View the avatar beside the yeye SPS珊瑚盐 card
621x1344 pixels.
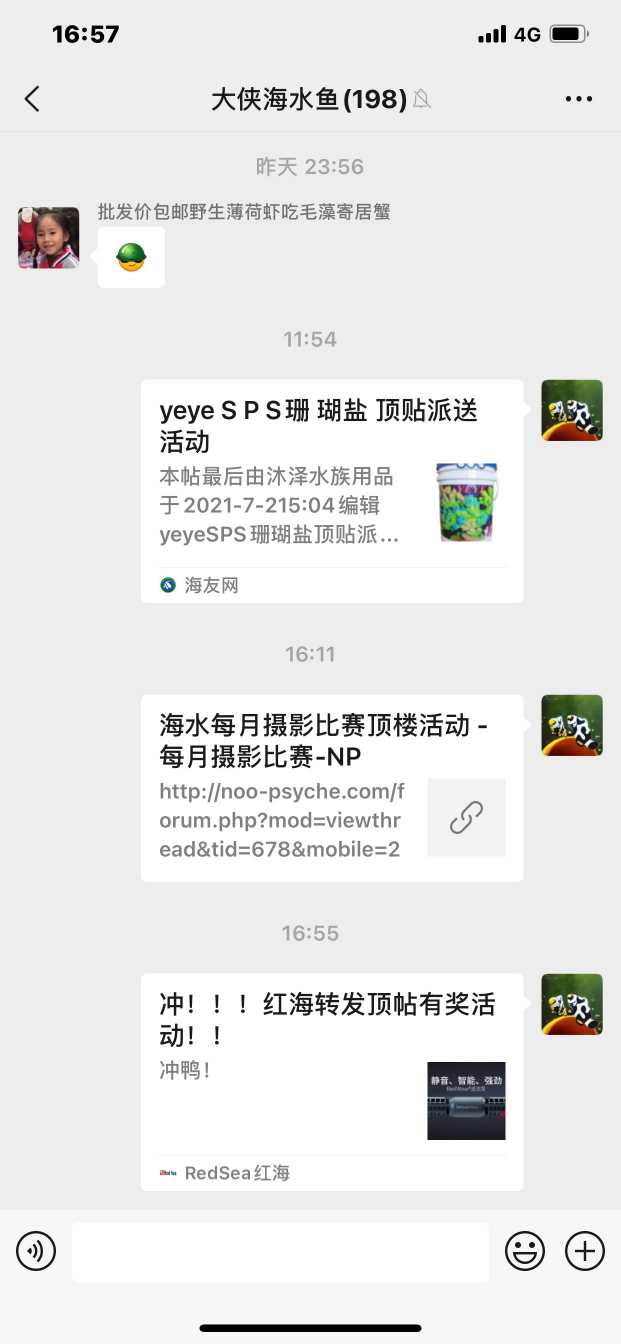click(x=572, y=410)
